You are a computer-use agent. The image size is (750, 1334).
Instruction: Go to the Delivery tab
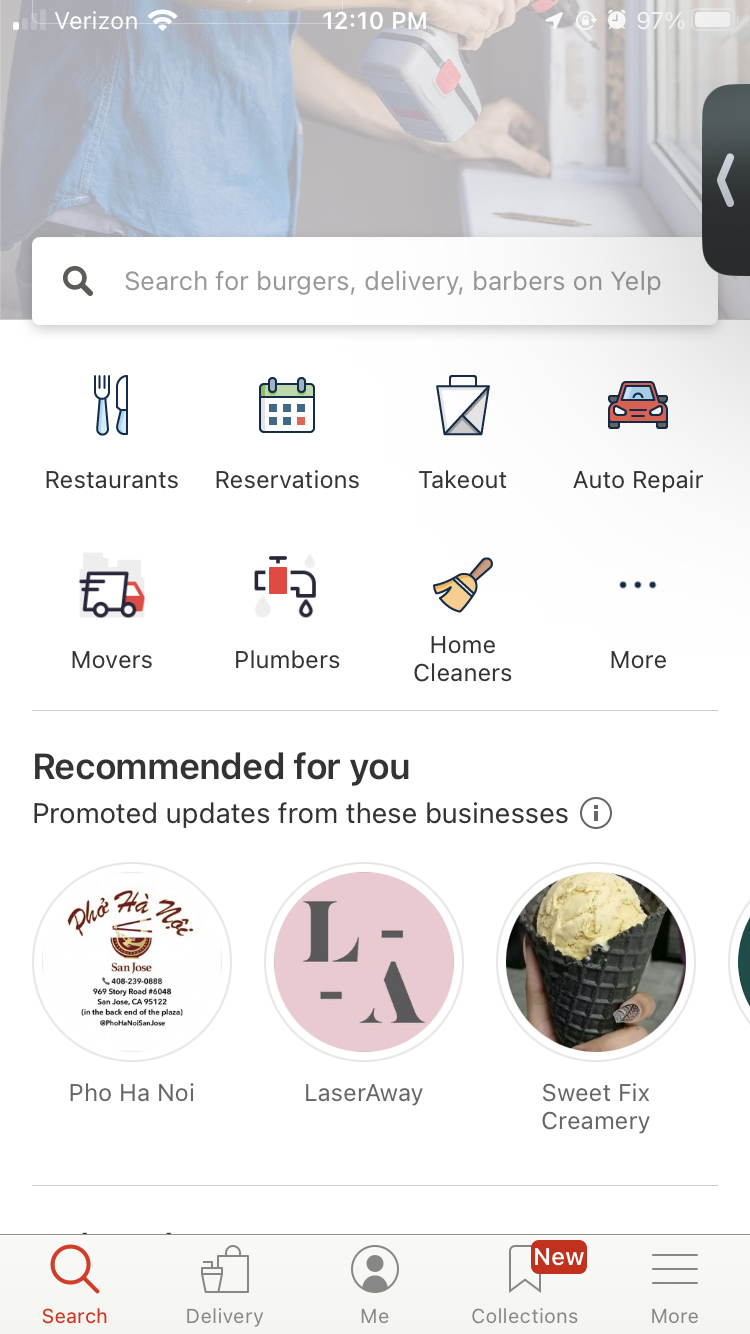tap(225, 1284)
